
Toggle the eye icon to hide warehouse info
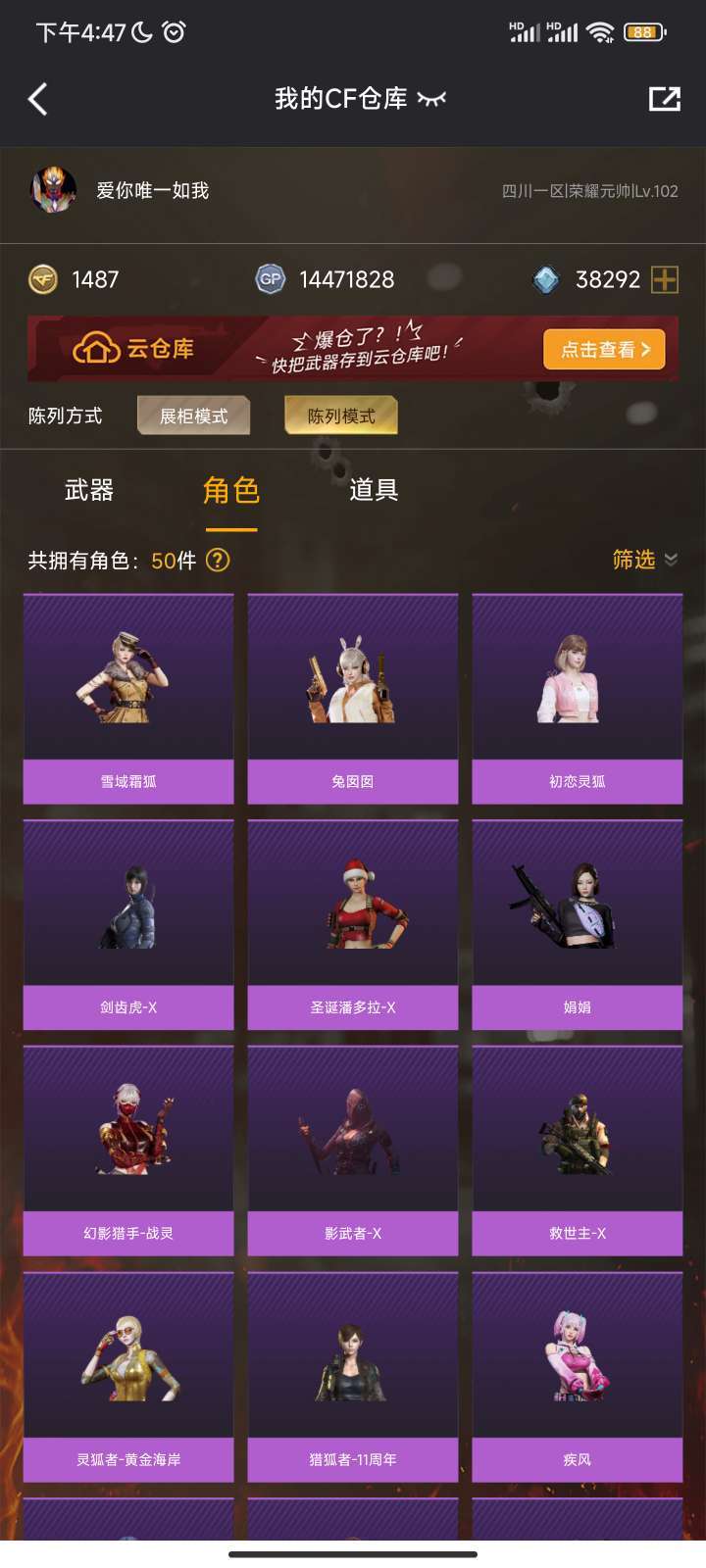point(431,99)
